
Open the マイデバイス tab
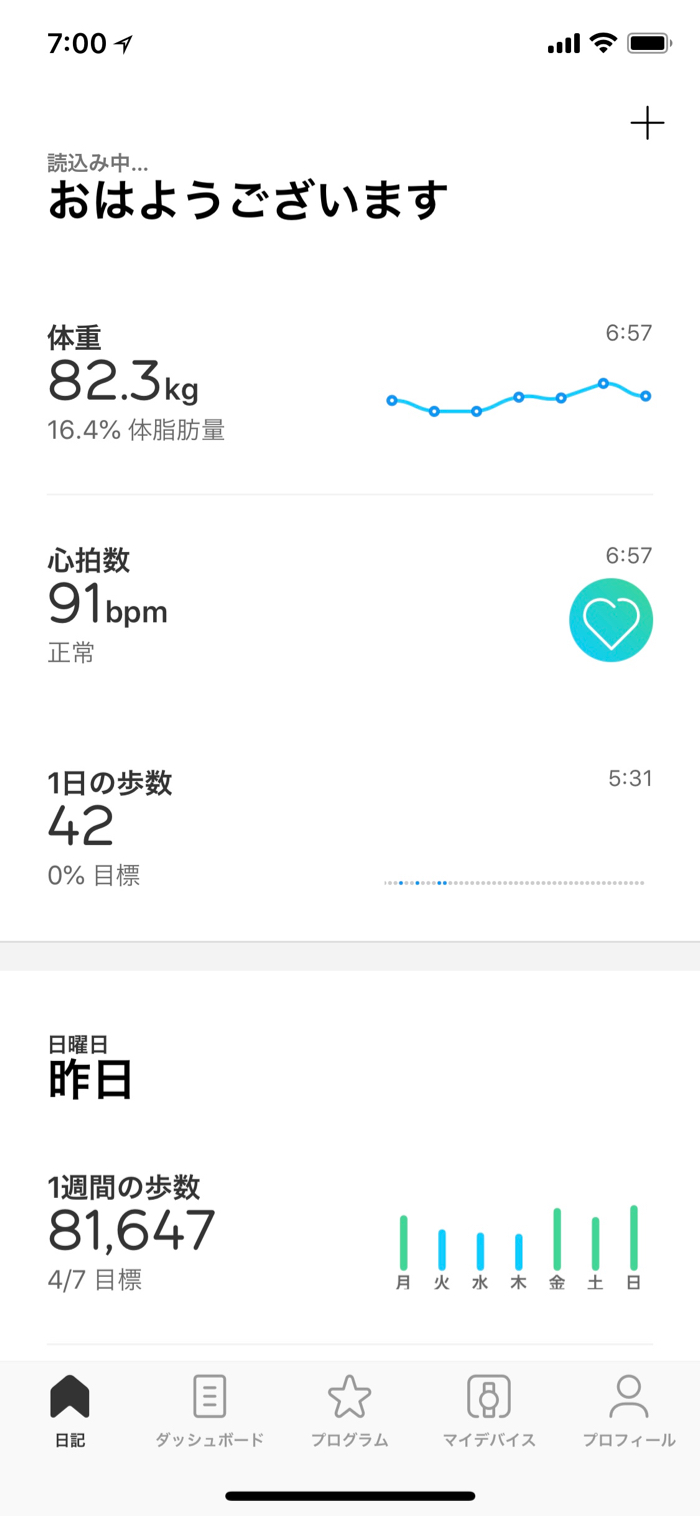(489, 1411)
